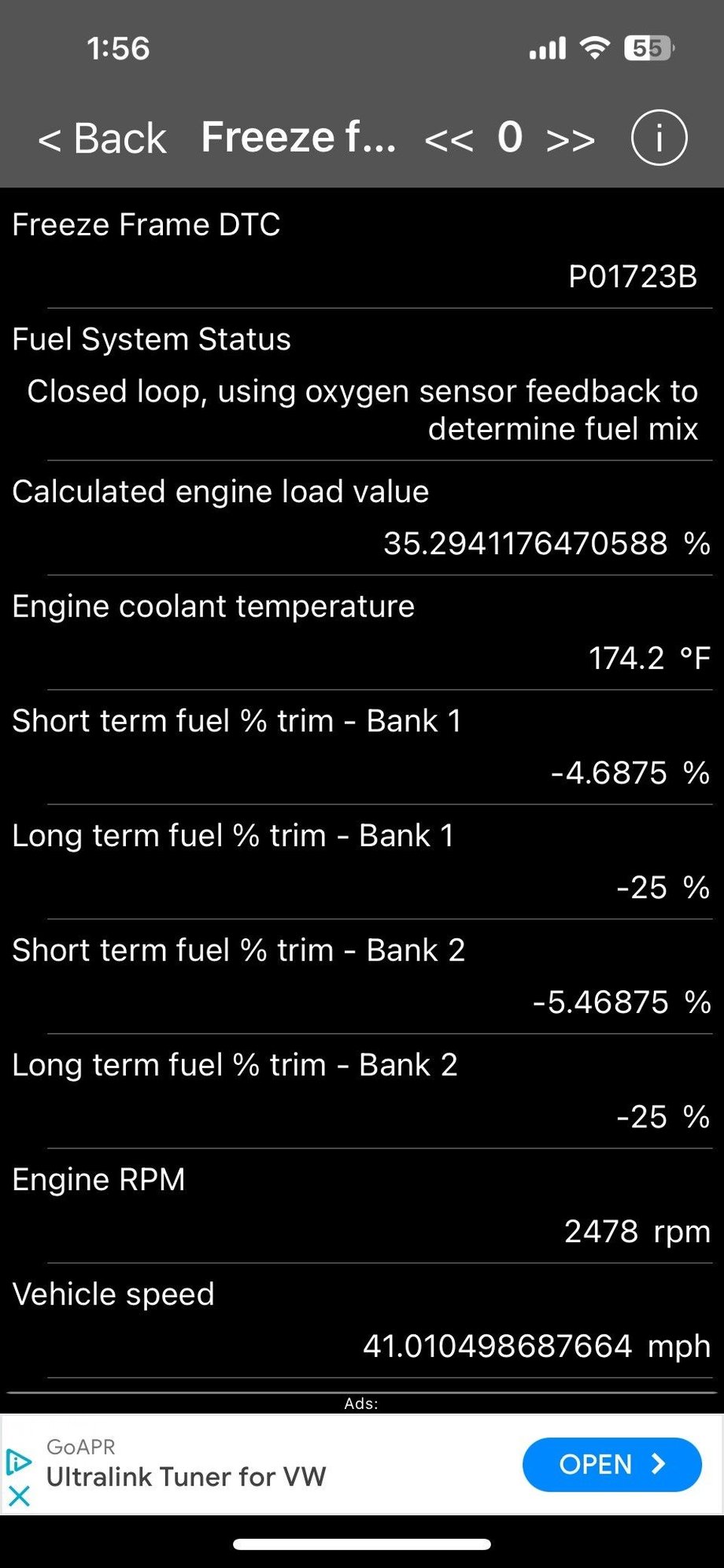Go to the previous freeze frame

[x=449, y=140]
